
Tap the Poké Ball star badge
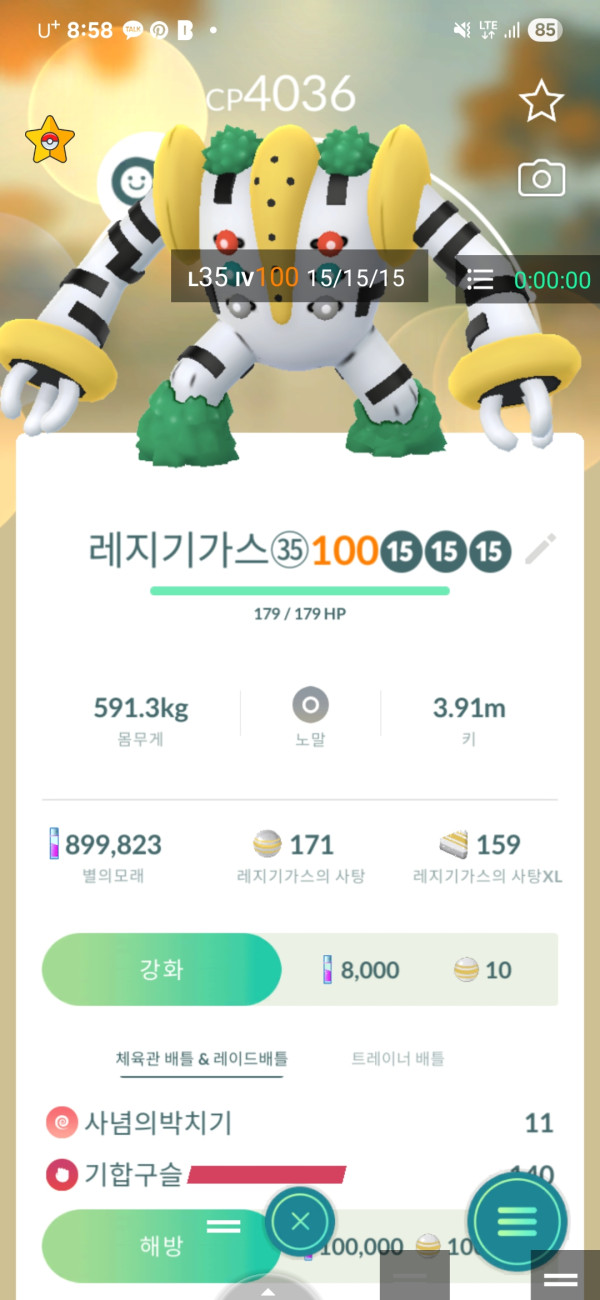(49, 141)
